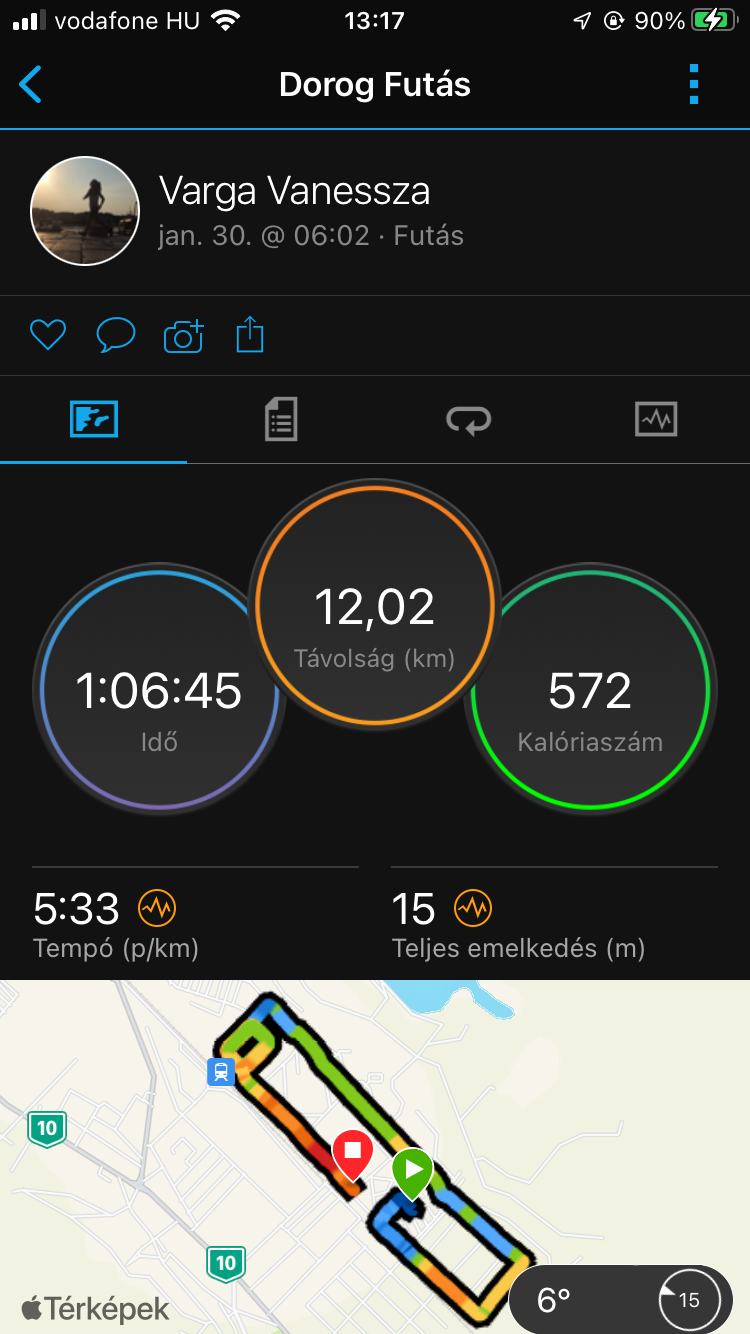Open the Teljes emelkedés elevation chart icon
Image resolution: width=750 pixels, height=1334 pixels.
tap(473, 909)
